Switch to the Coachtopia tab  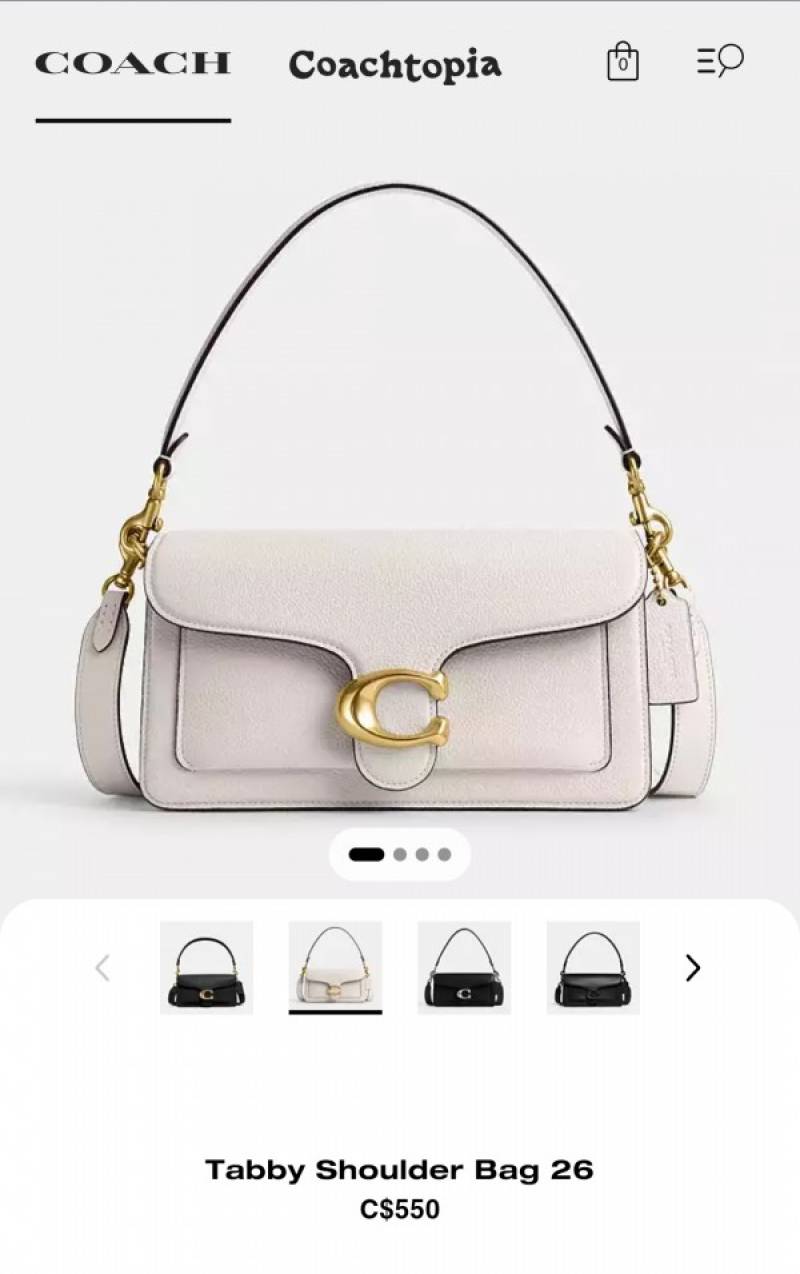coord(395,66)
